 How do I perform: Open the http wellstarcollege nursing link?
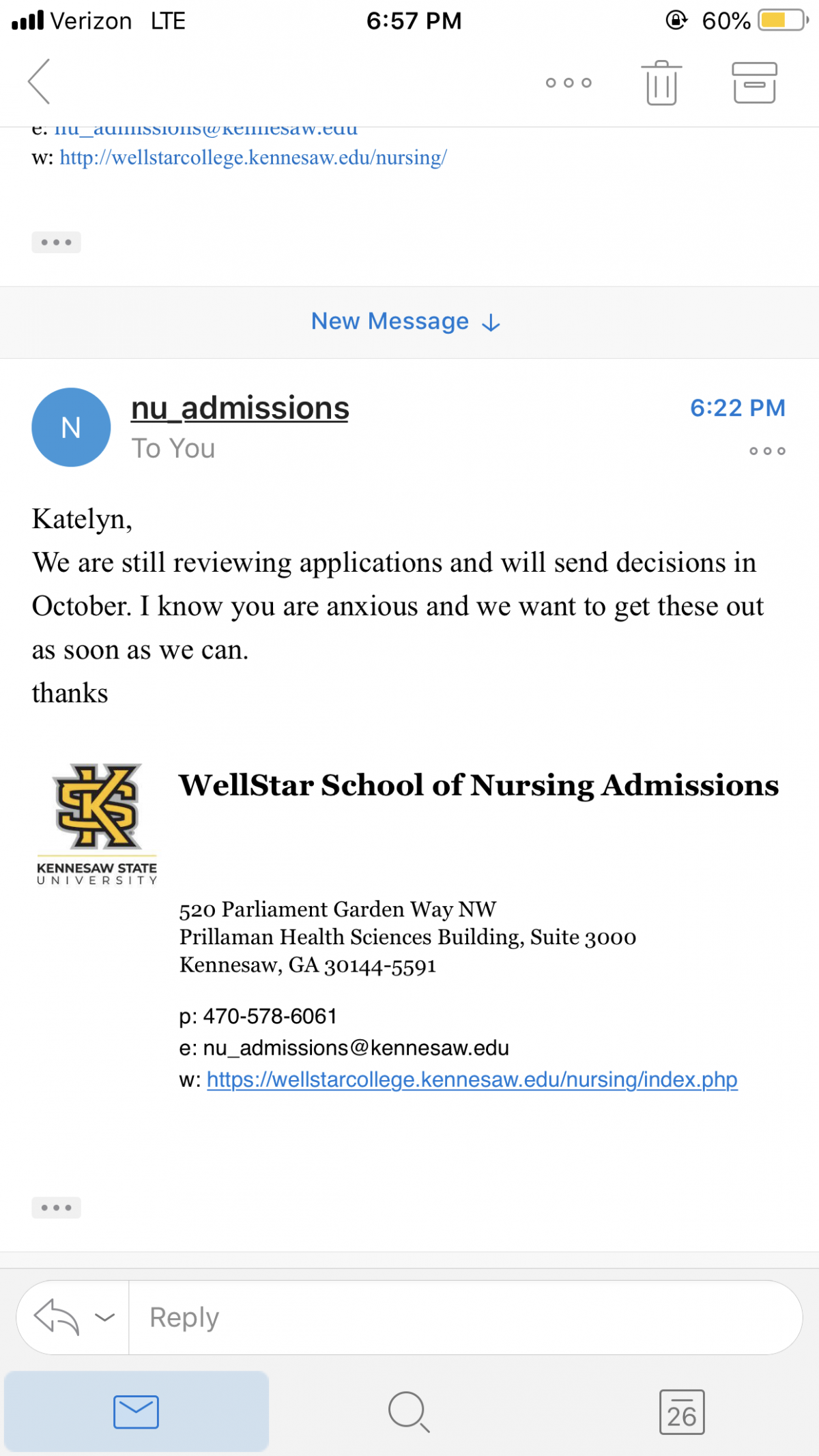coord(253,158)
